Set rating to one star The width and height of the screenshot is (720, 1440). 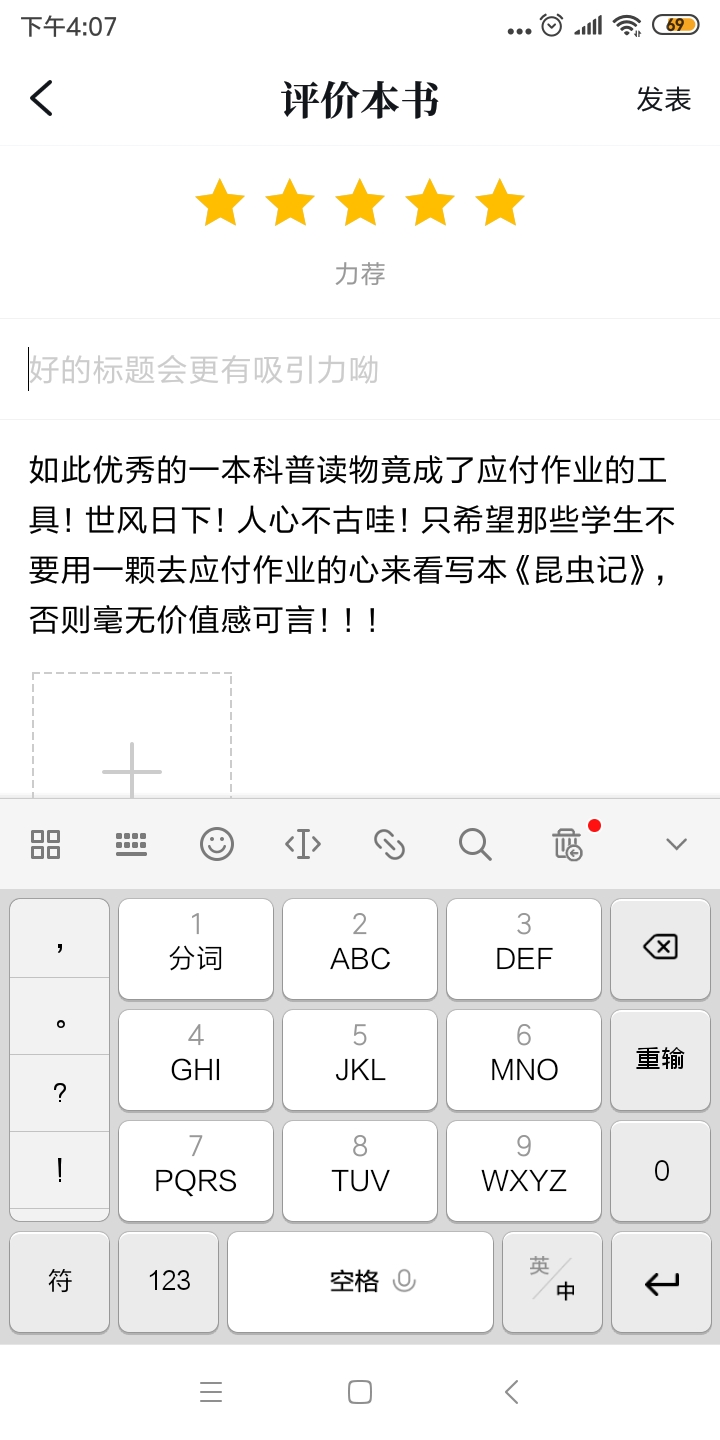pyautogui.click(x=220, y=203)
